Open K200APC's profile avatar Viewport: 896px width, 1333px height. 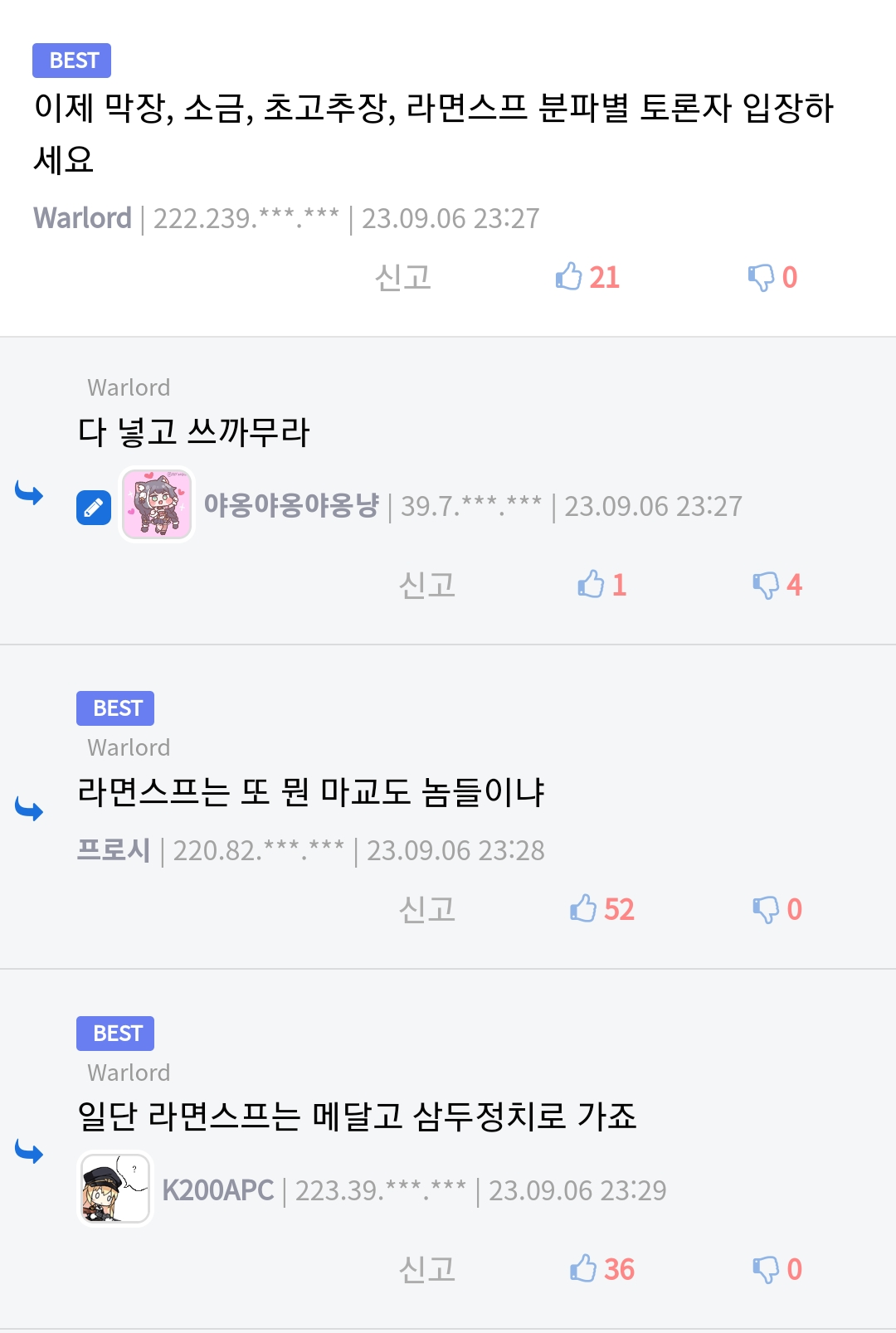(115, 1189)
